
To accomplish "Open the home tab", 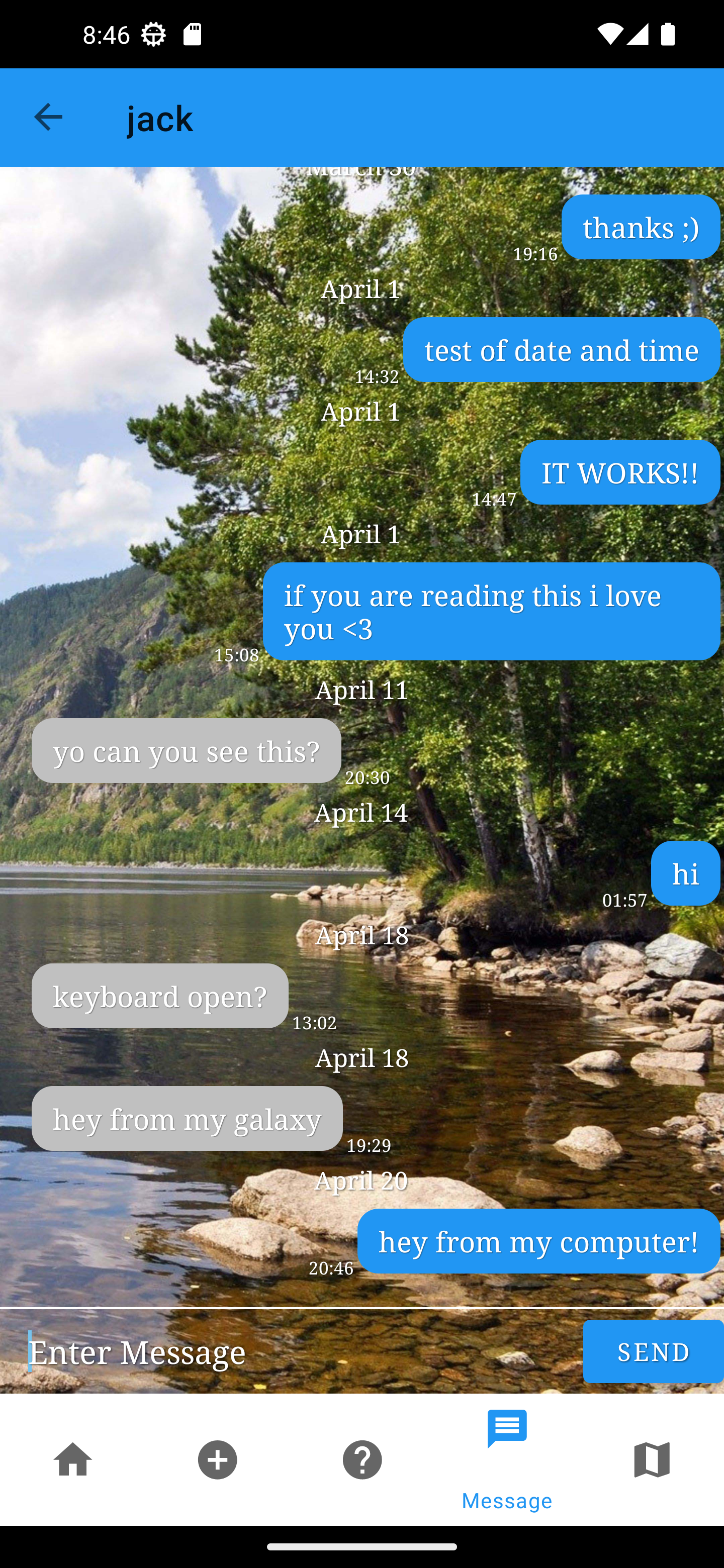I will (72, 1459).
